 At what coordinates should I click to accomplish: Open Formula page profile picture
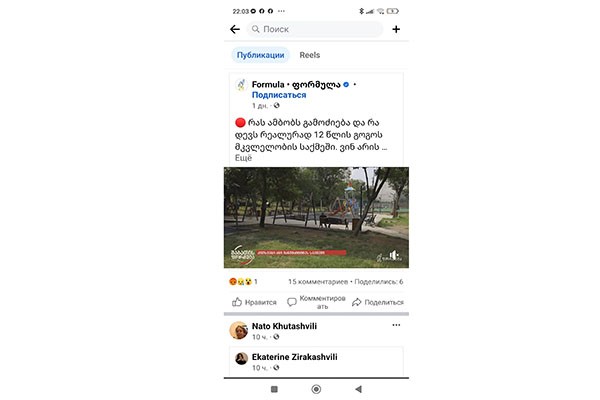(241, 87)
